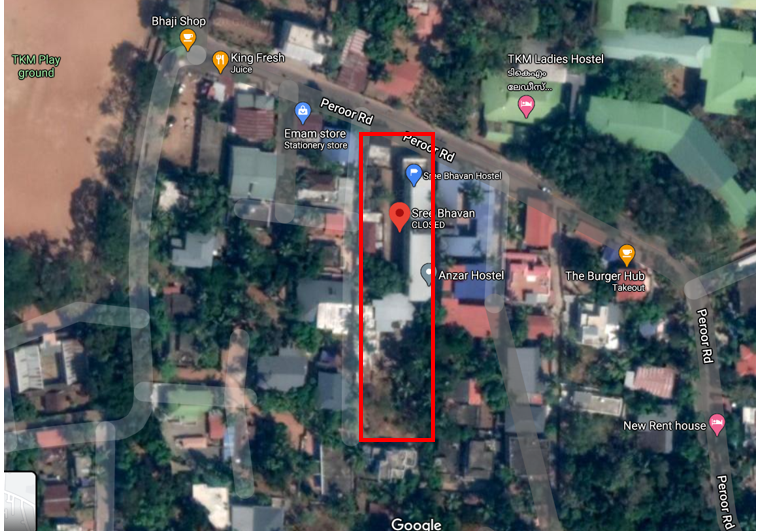Select The Burger Hub restaurant marker

coord(626,254)
